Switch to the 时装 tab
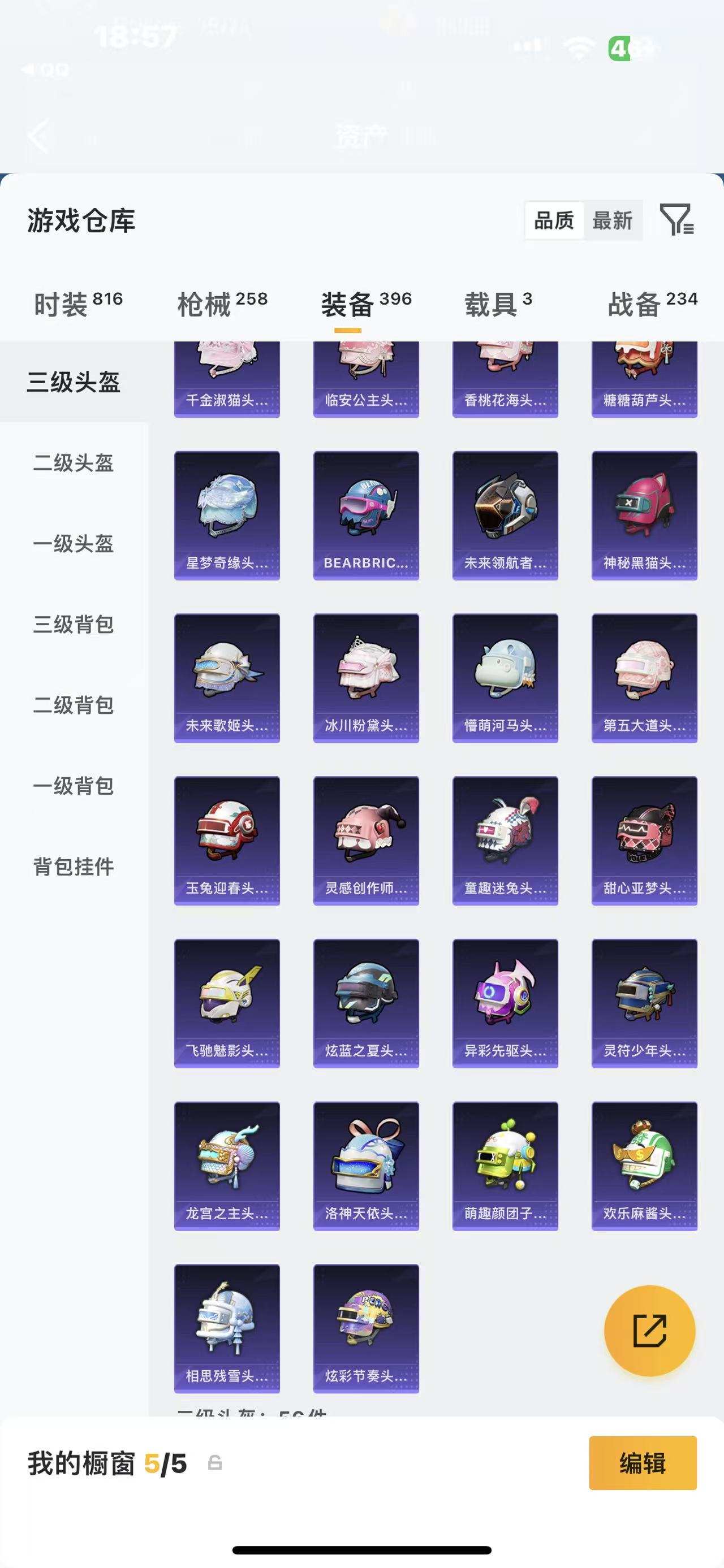The image size is (724, 1568). (x=78, y=304)
